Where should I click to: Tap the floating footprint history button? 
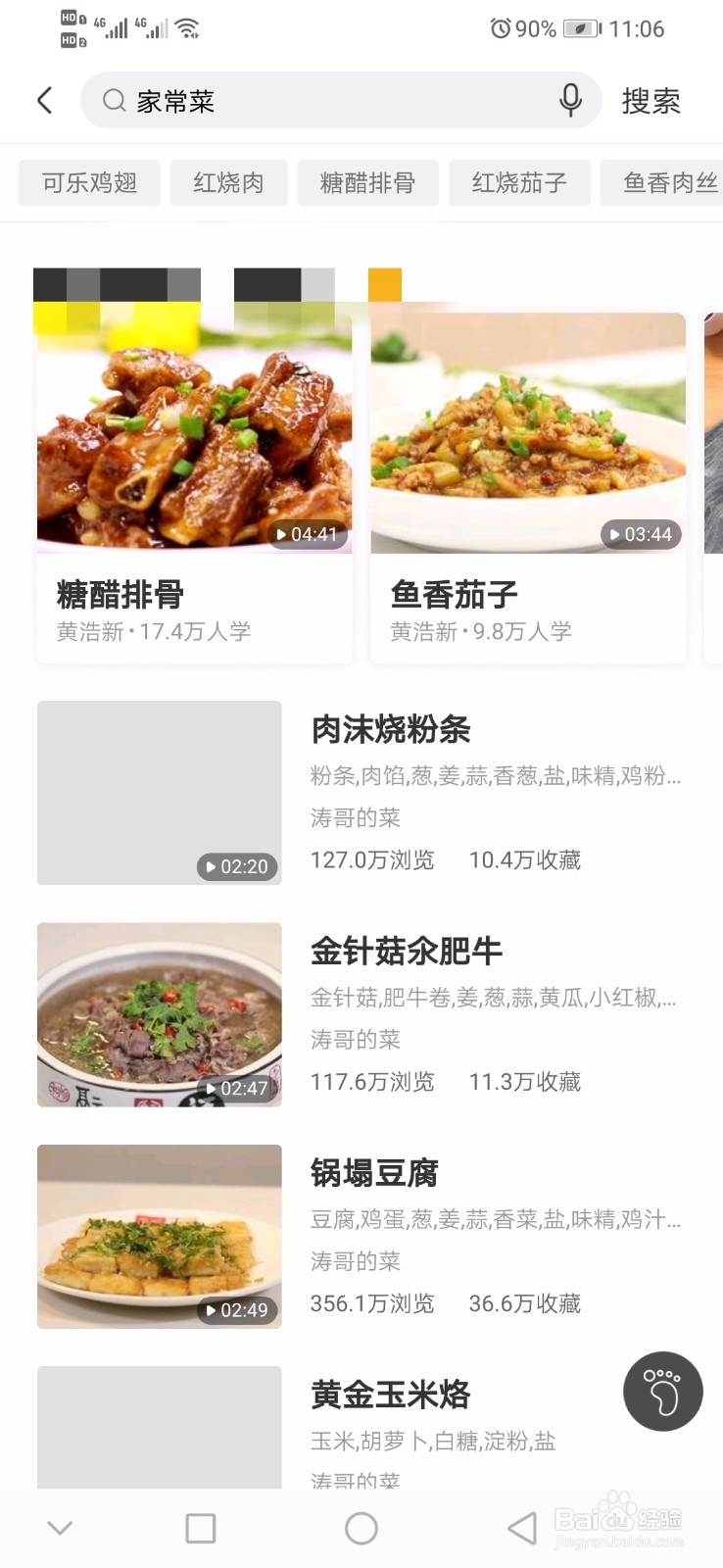(x=663, y=1392)
